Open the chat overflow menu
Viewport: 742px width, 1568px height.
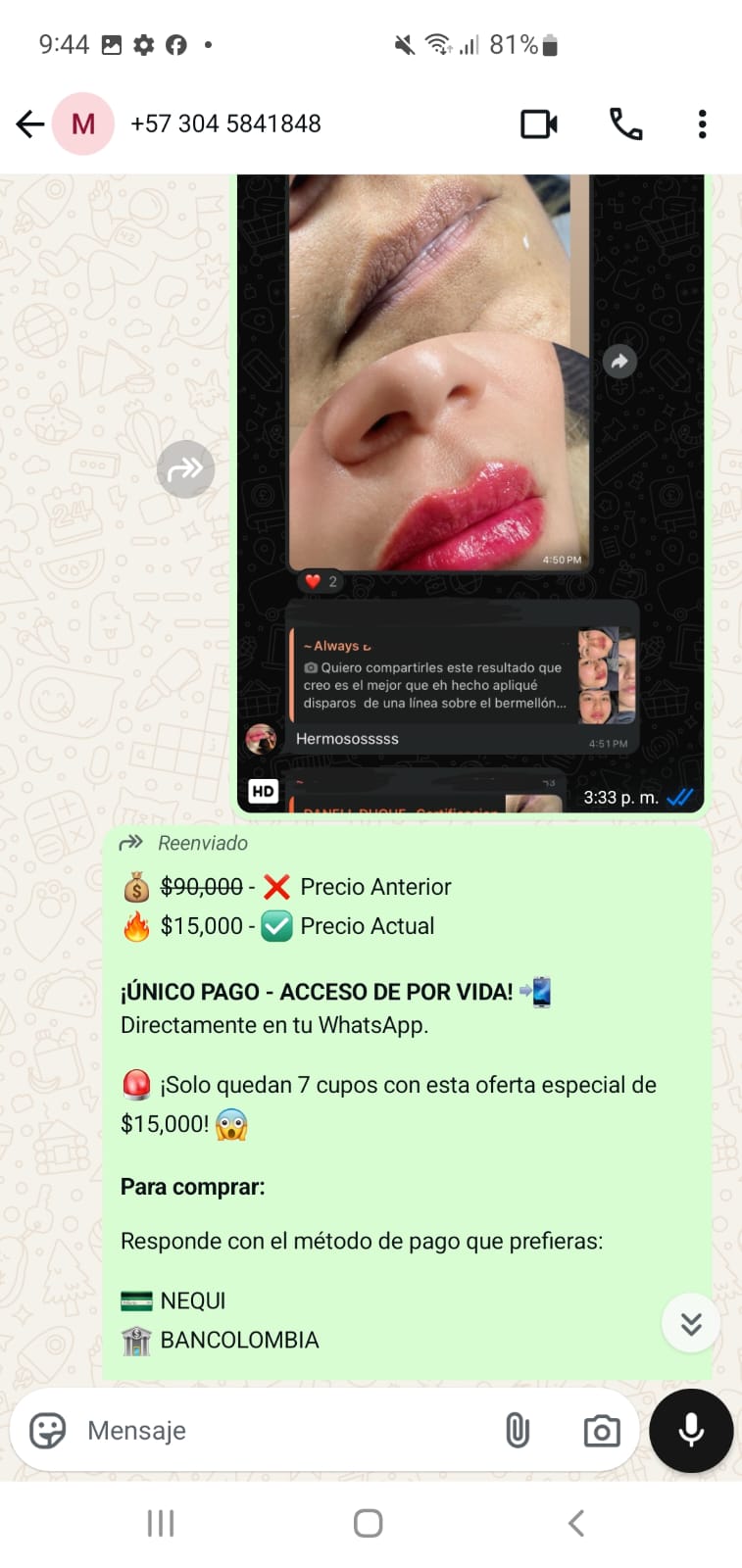(x=702, y=124)
